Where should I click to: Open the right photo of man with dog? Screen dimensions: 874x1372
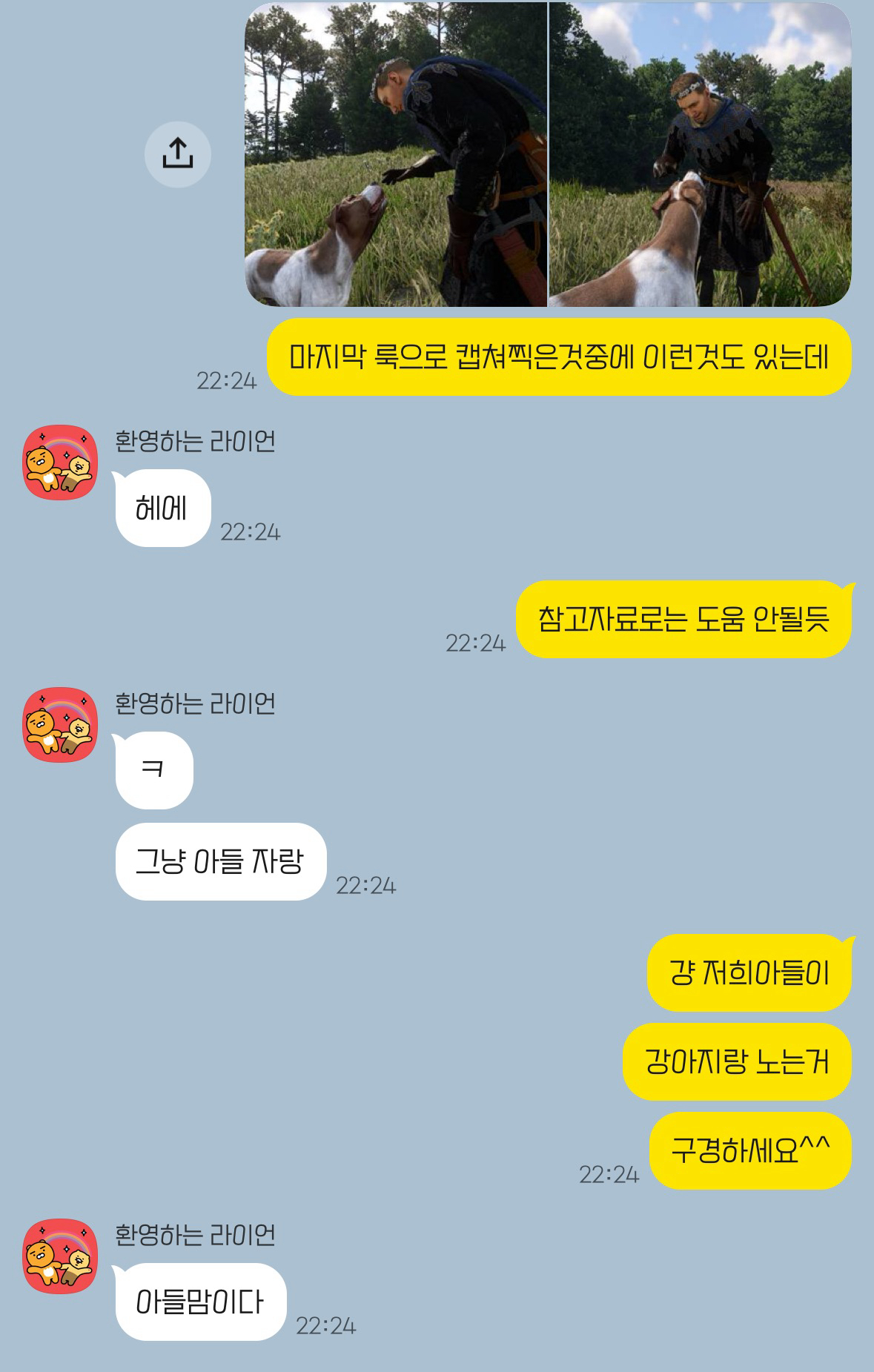click(x=700, y=154)
